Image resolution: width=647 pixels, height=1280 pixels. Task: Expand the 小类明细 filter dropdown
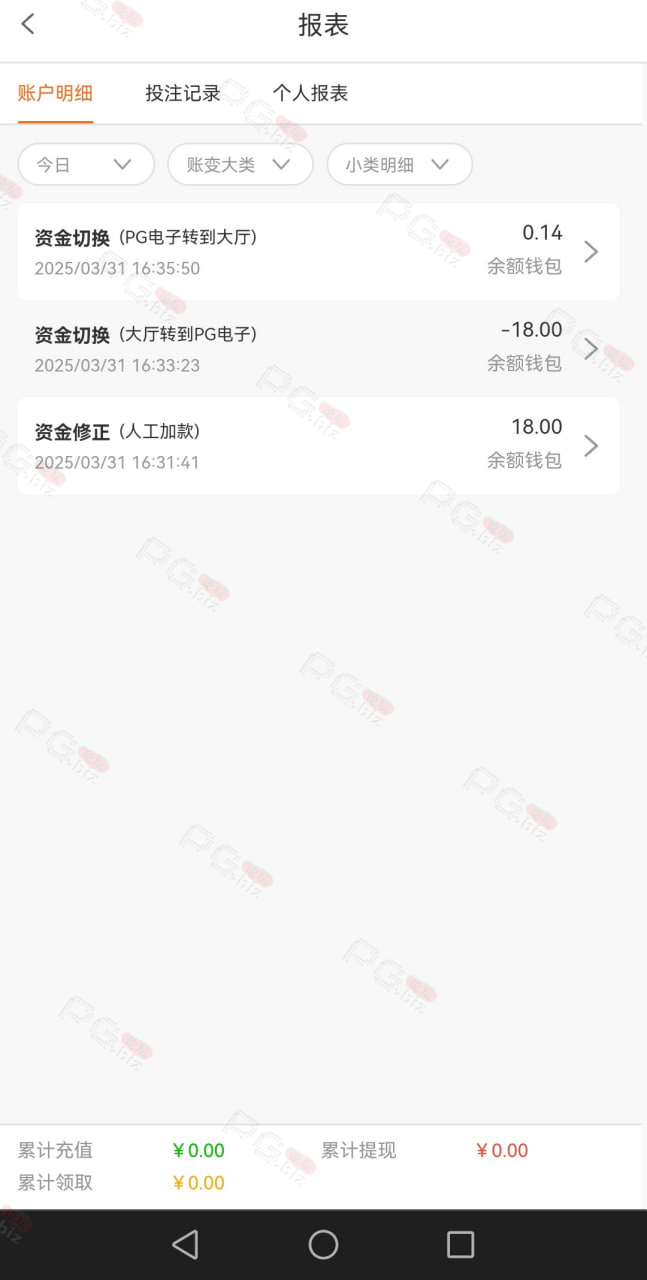399,165
